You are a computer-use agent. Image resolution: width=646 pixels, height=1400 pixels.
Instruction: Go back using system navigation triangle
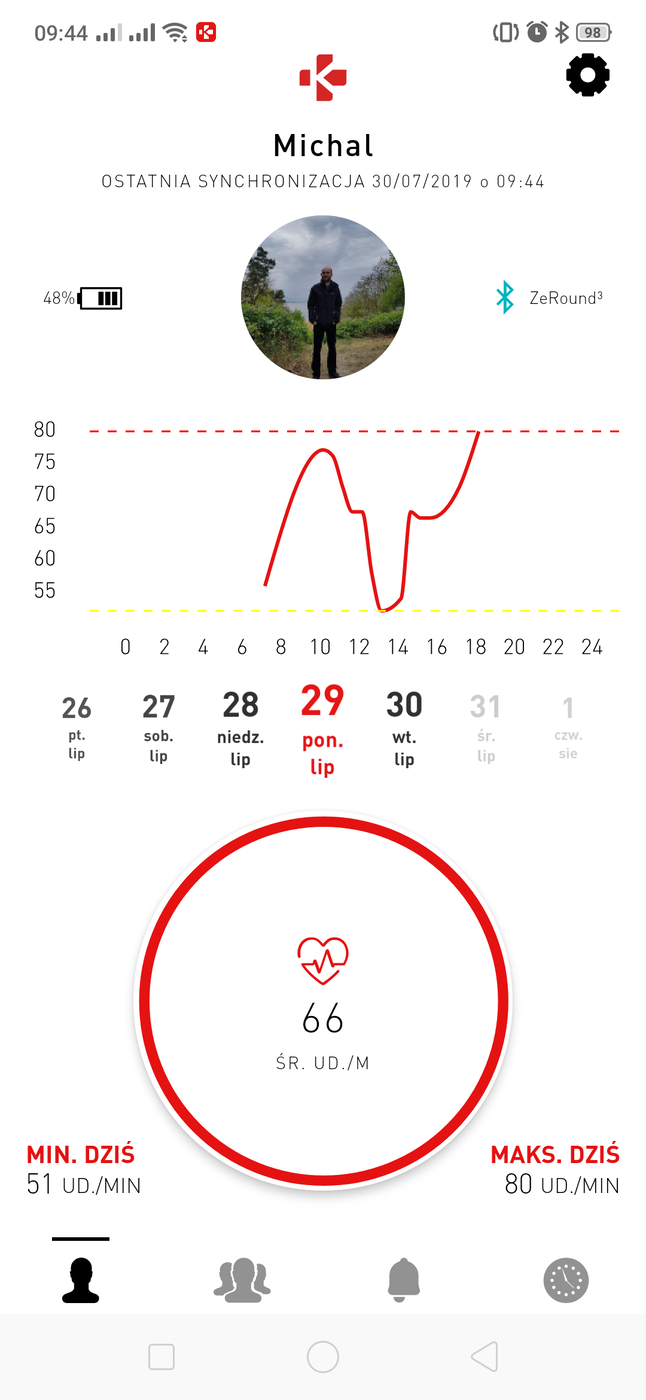[x=485, y=1356]
